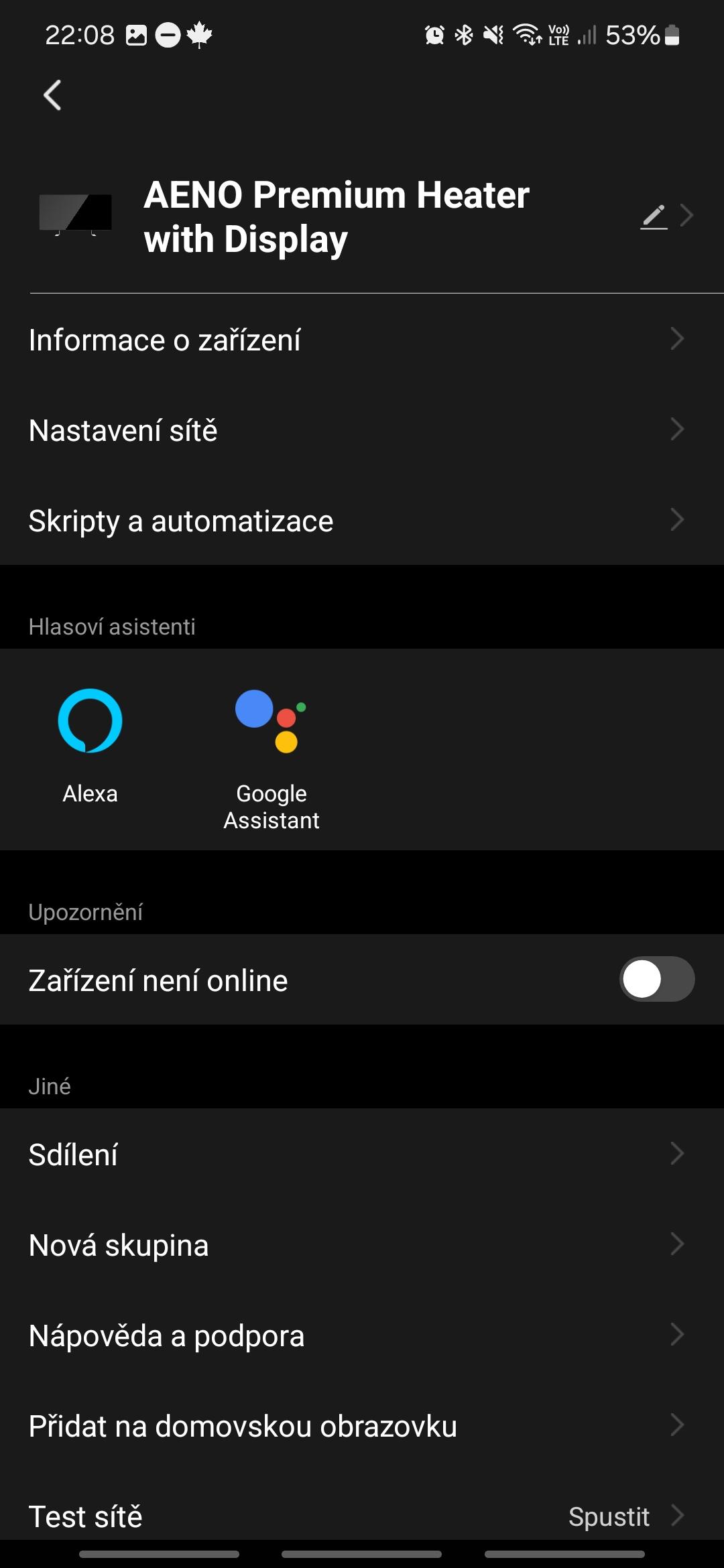Screen dimensions: 724x1568
Task: Open the Sdílení row
Action: coord(362,1154)
